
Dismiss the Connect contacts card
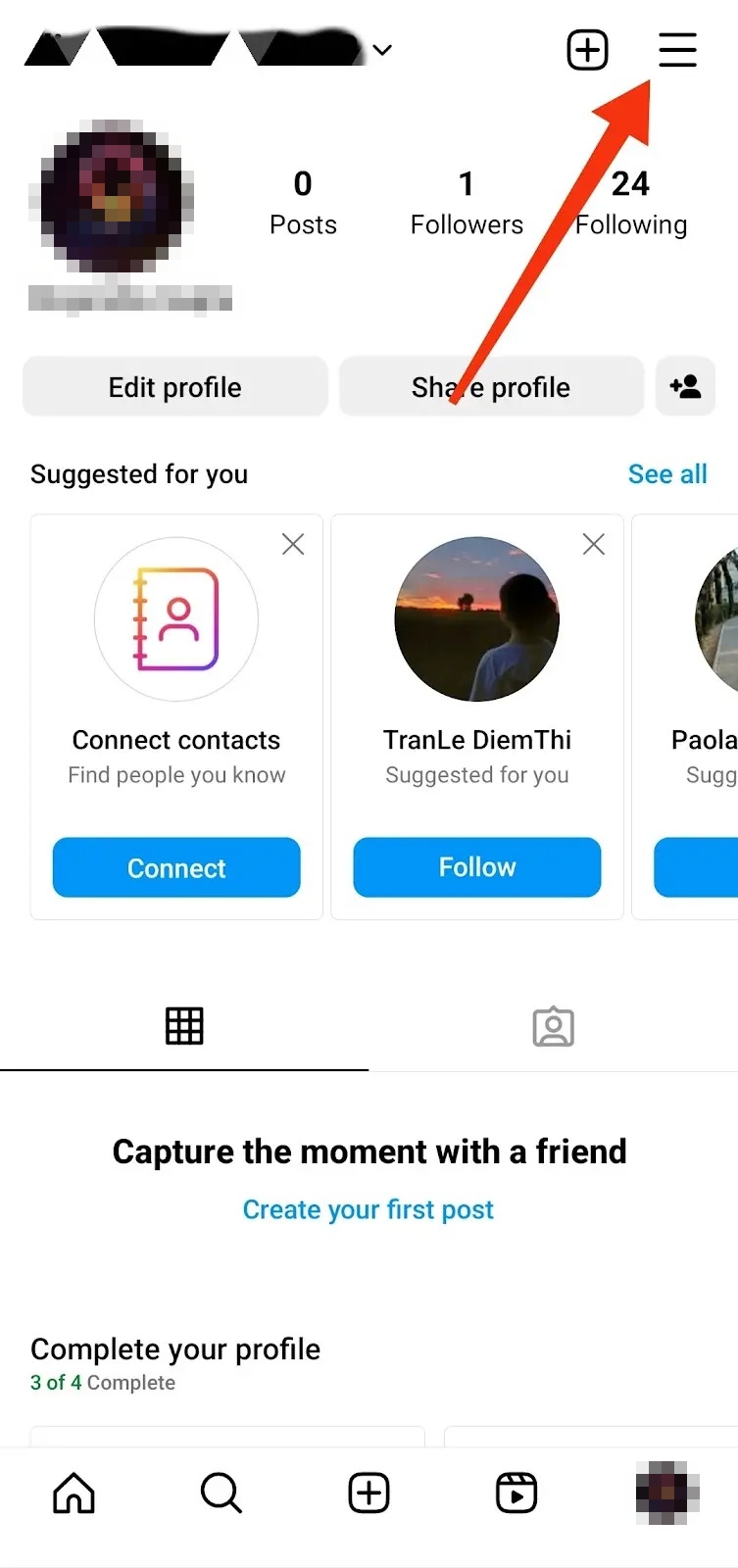[293, 545]
